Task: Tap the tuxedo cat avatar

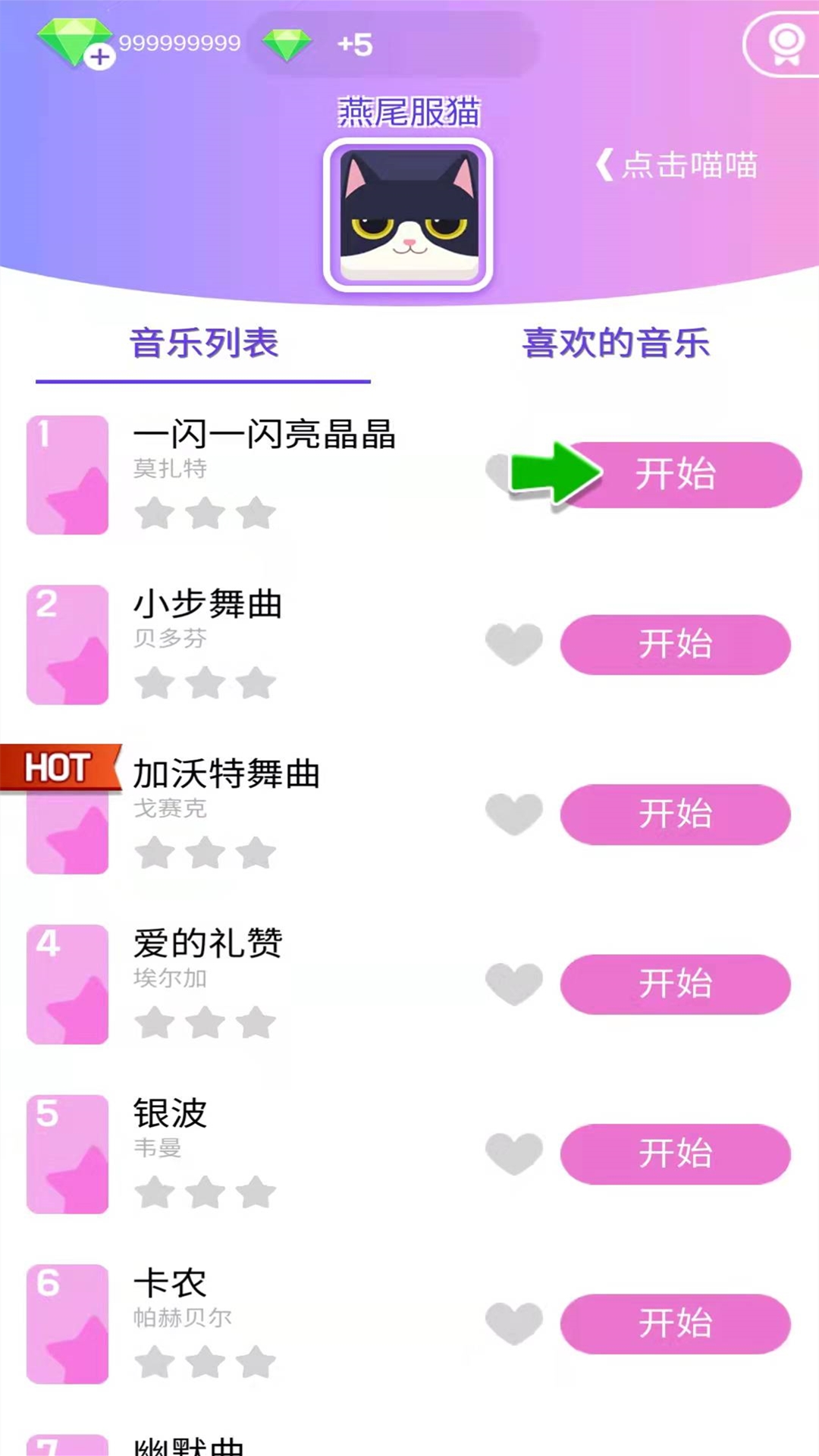Action: pos(409,215)
